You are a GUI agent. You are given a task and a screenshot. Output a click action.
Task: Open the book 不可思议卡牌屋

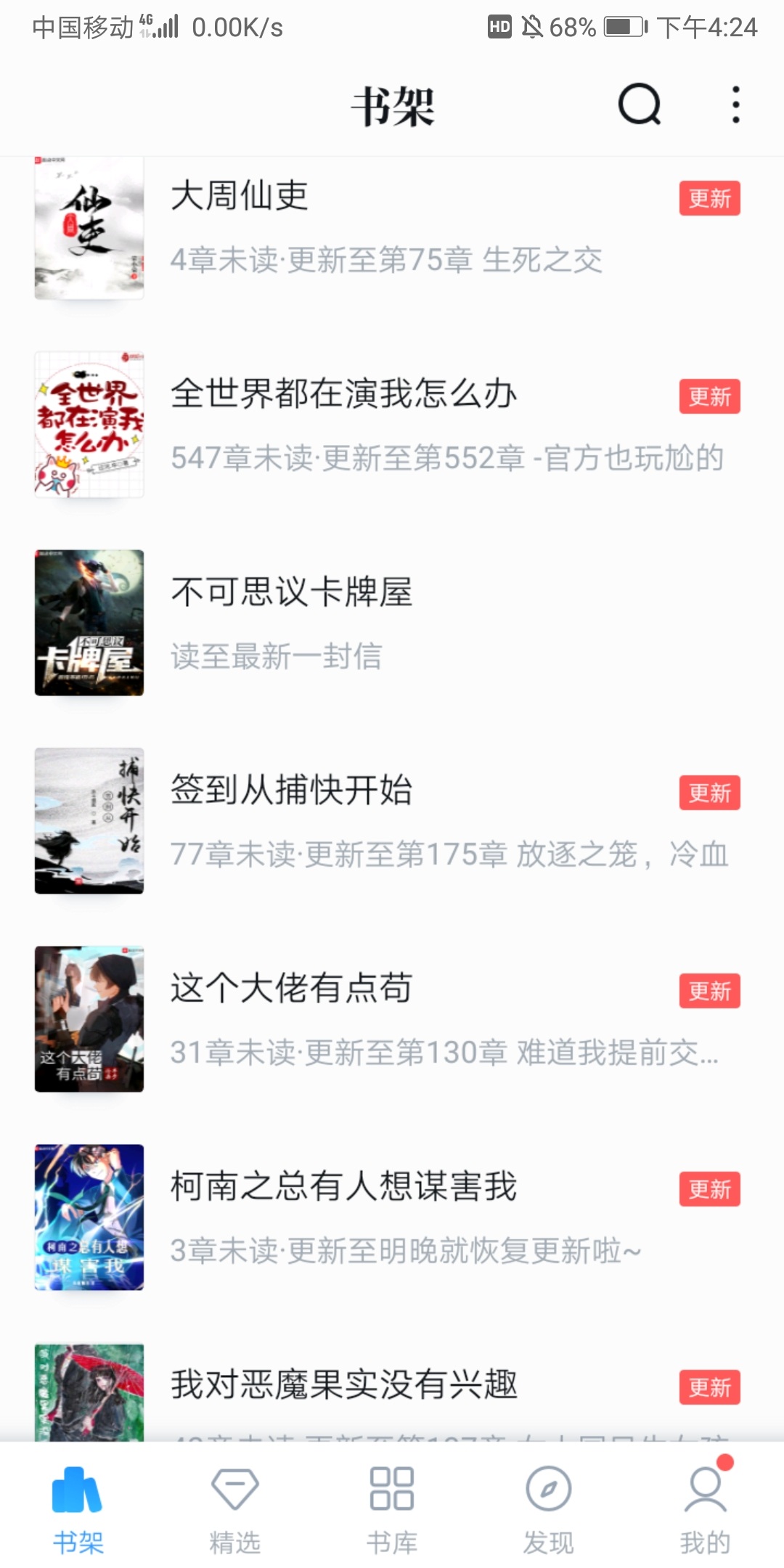tap(292, 592)
